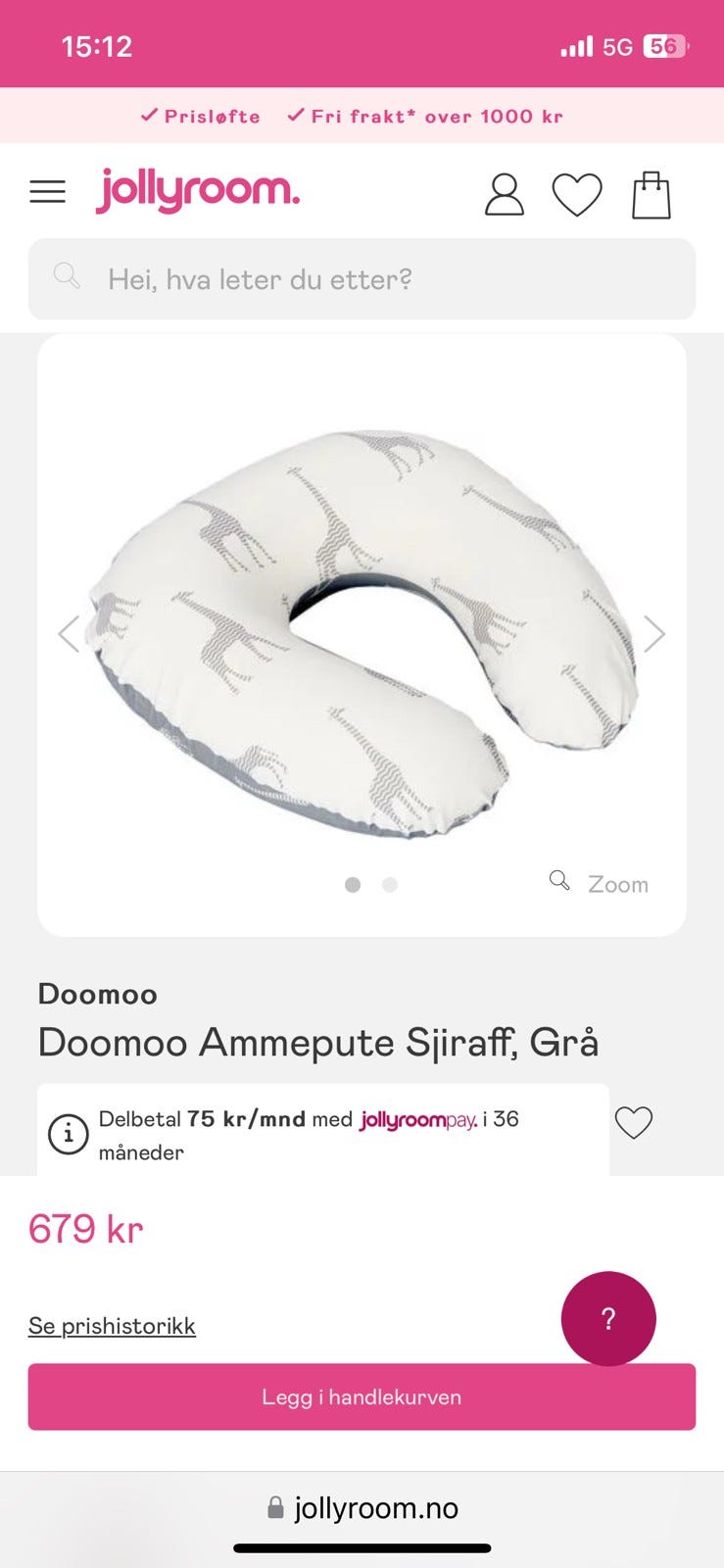
Task: Open the question mark help bubble
Action: [607, 1318]
